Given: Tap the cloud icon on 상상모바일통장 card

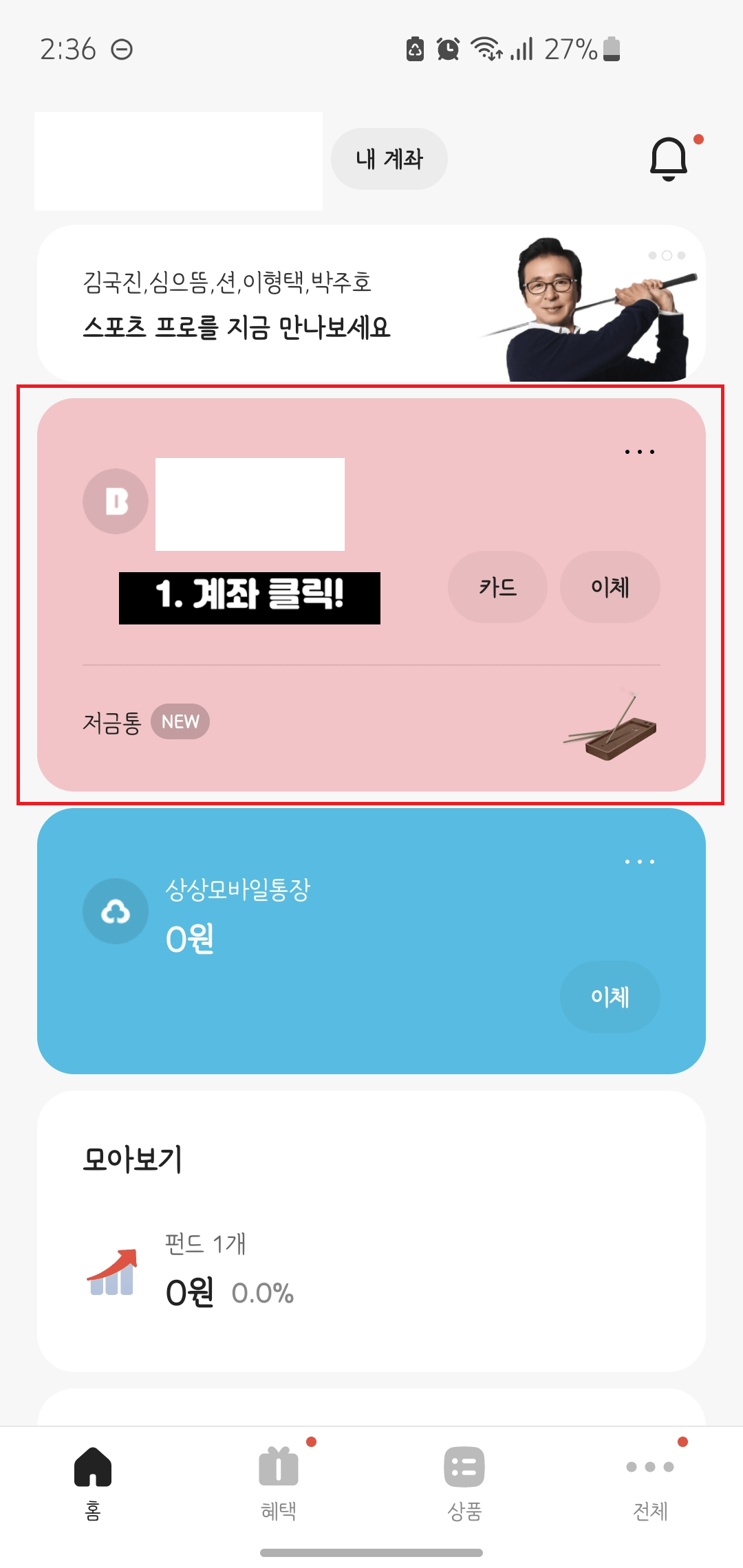Looking at the screenshot, I should (x=115, y=911).
